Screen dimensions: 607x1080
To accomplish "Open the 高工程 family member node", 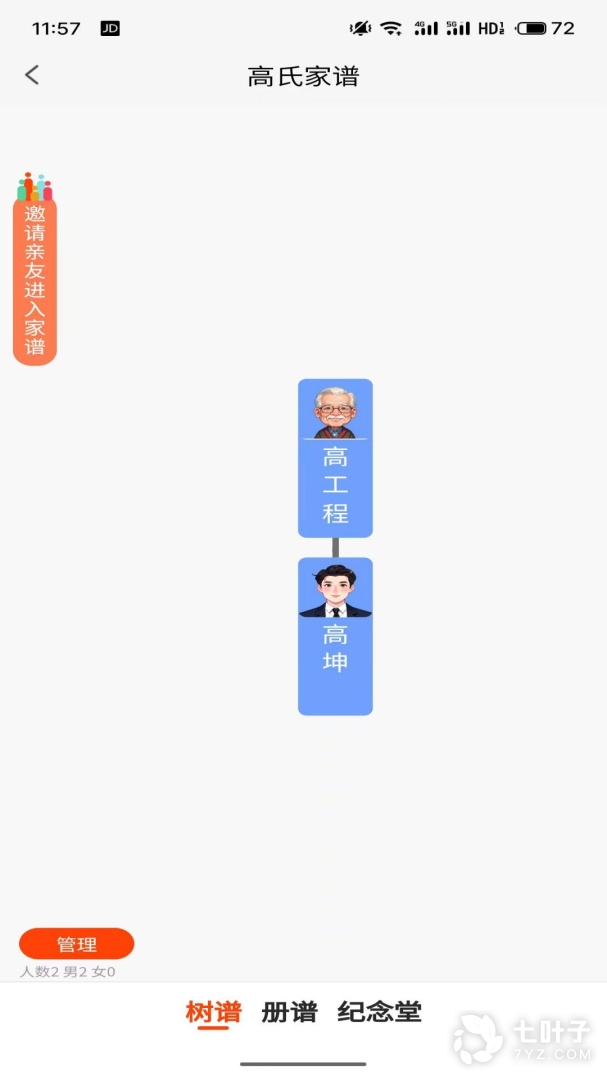I will (335, 458).
